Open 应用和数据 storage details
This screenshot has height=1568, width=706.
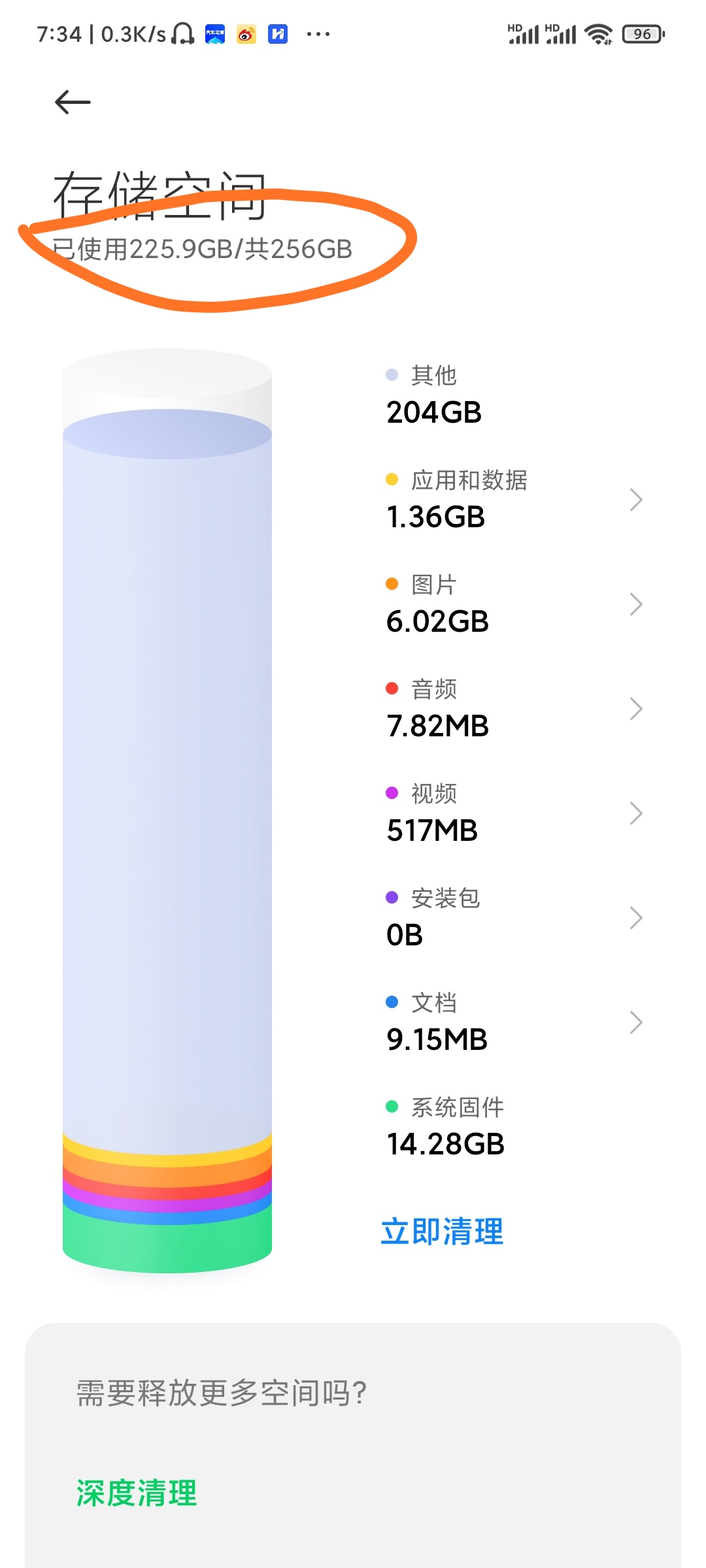(x=514, y=500)
